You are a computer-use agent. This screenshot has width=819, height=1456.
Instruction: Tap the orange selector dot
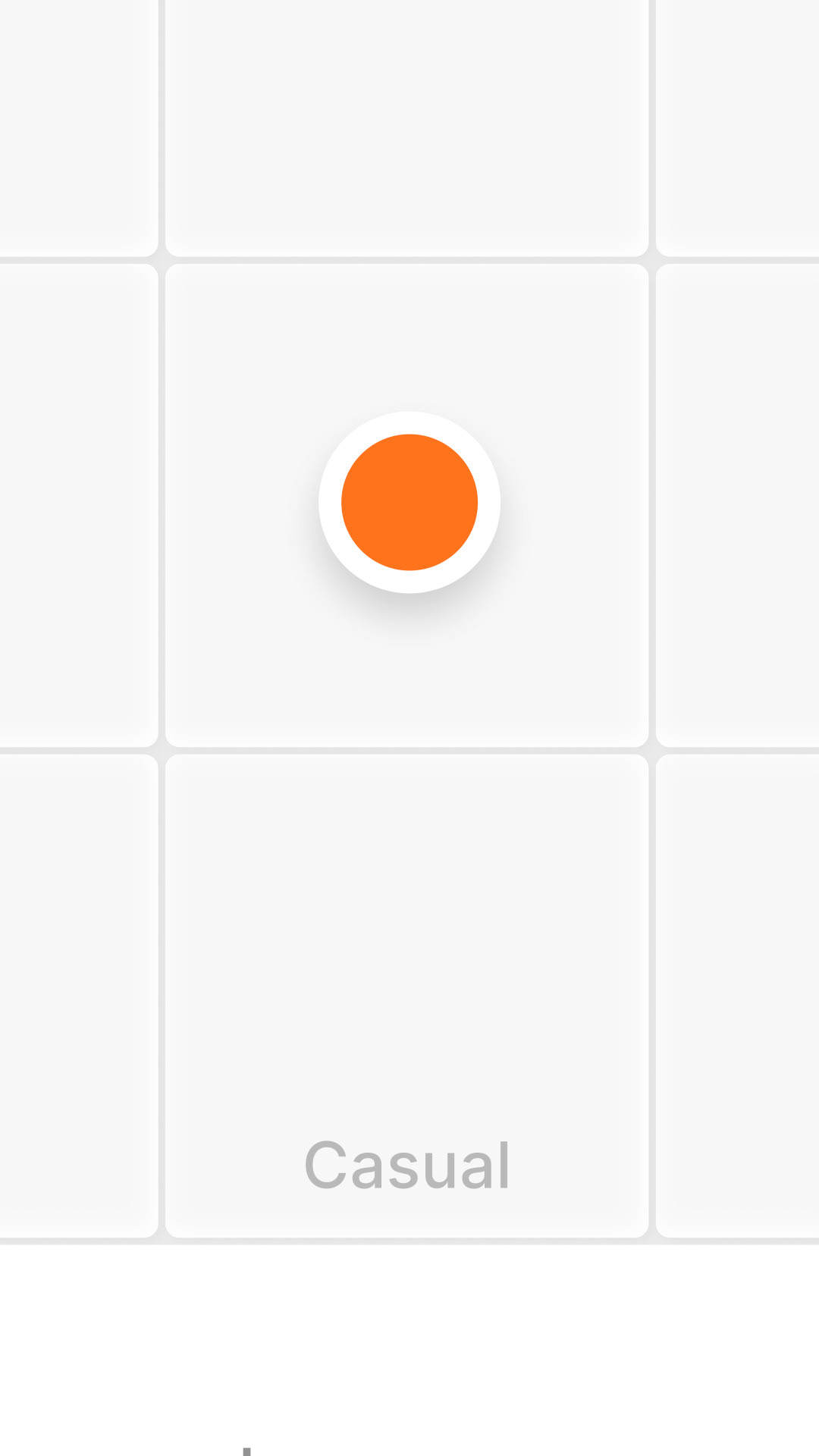(x=409, y=502)
